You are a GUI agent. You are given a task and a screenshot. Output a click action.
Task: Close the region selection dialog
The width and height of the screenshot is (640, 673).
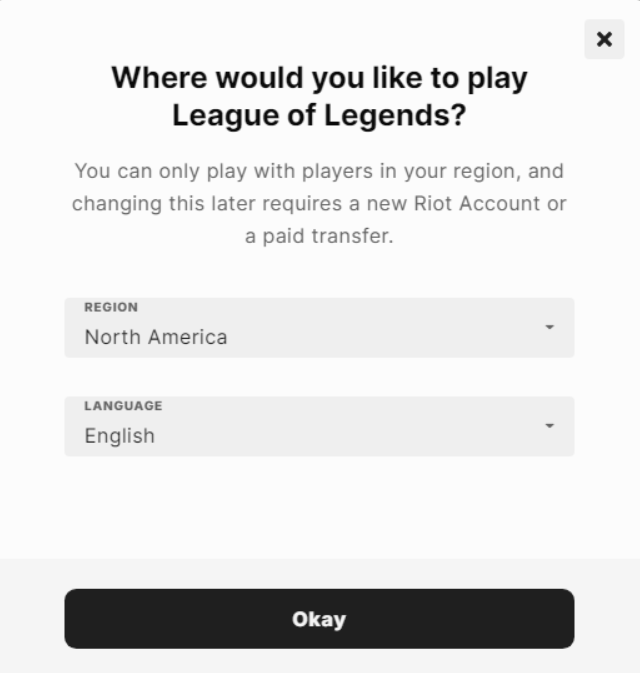click(x=604, y=39)
